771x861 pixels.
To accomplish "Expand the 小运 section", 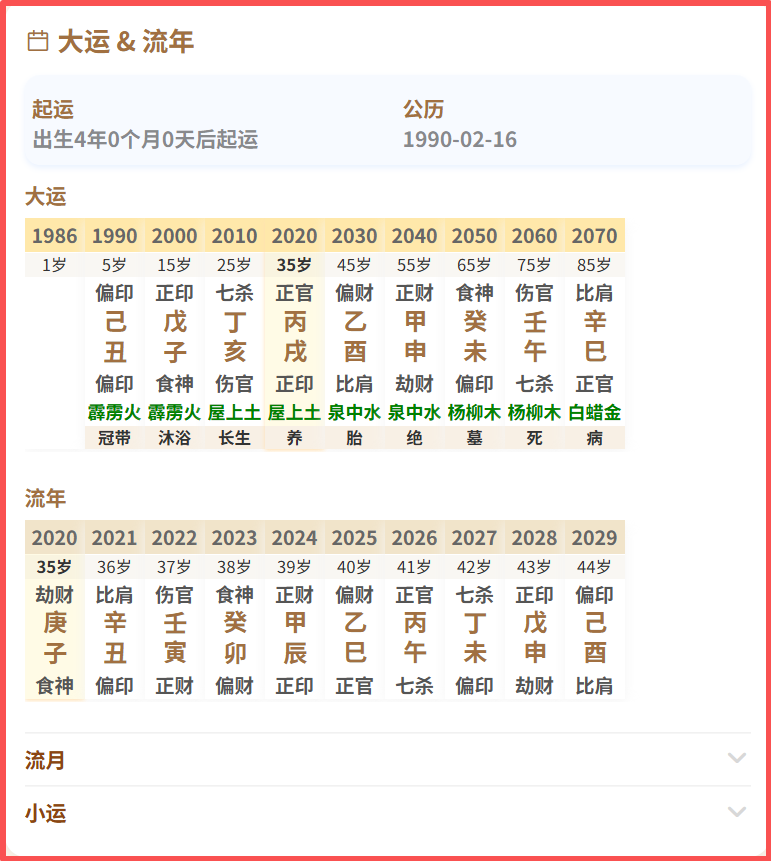I will pos(386,813).
